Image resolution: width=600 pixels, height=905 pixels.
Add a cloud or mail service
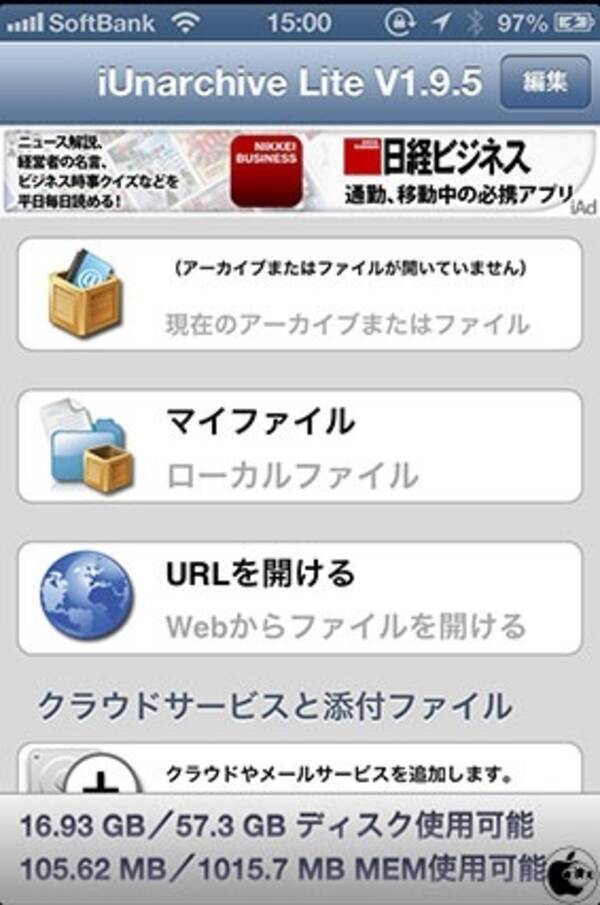(299, 770)
